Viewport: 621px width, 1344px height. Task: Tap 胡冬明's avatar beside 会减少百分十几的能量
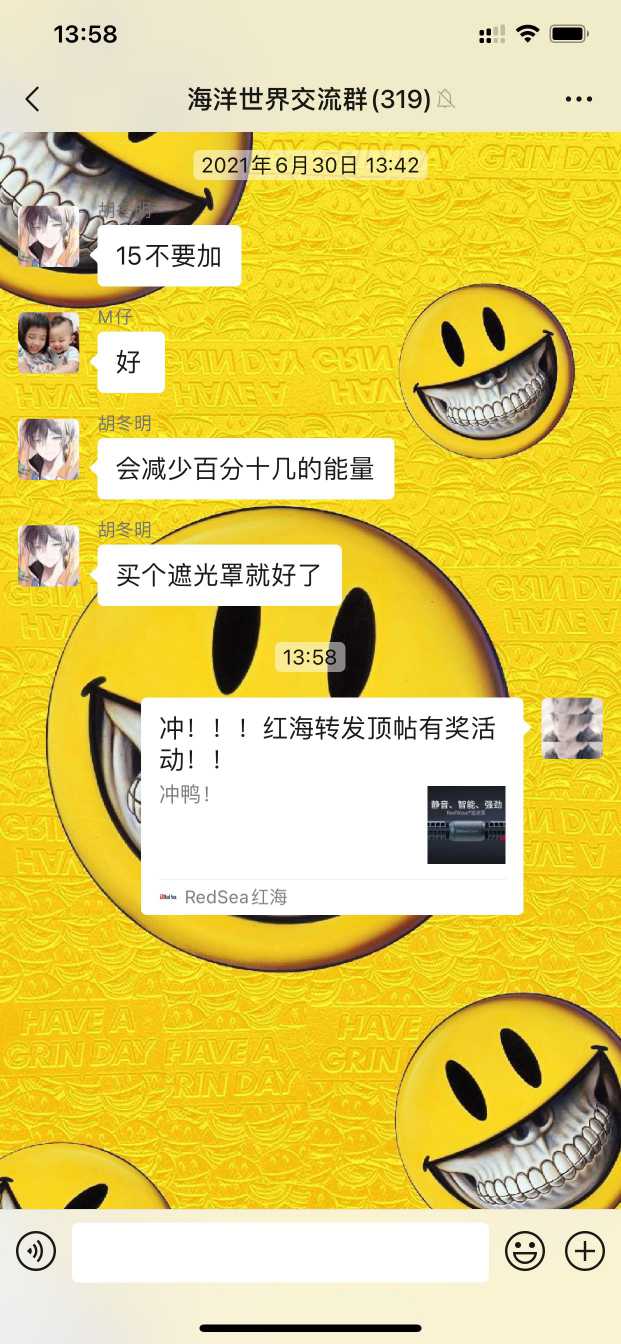(48, 449)
